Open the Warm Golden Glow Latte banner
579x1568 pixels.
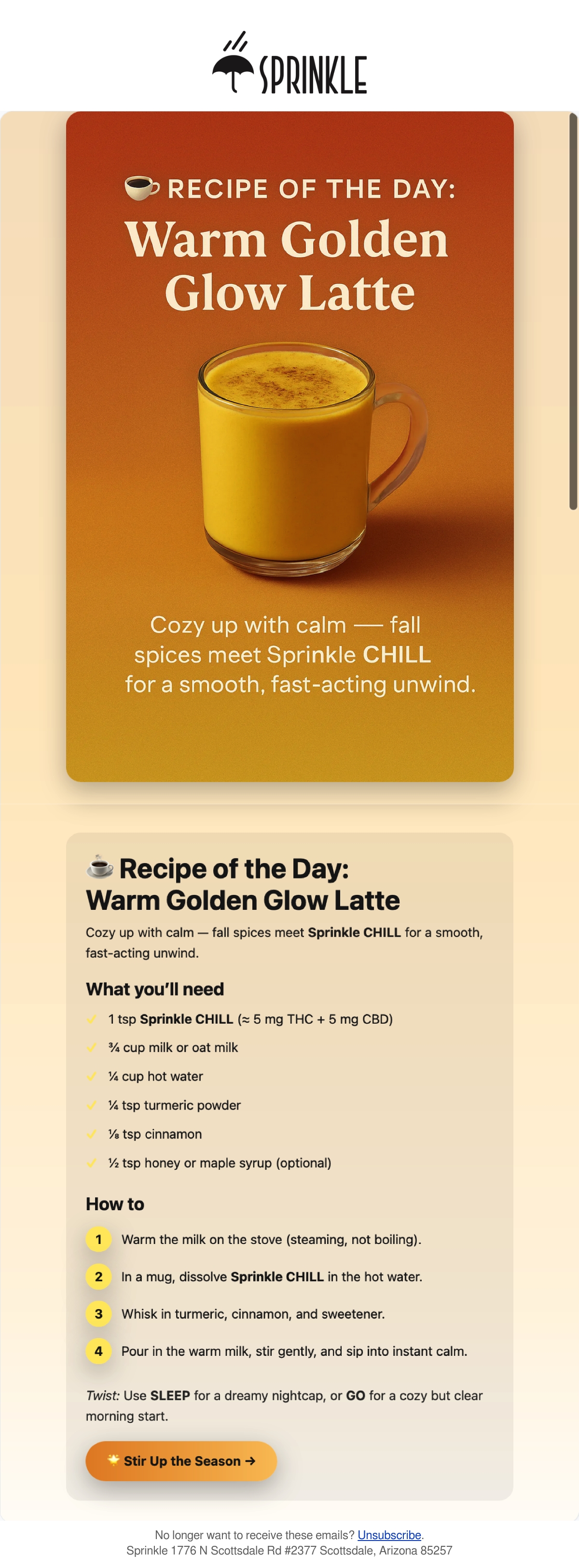(290, 446)
